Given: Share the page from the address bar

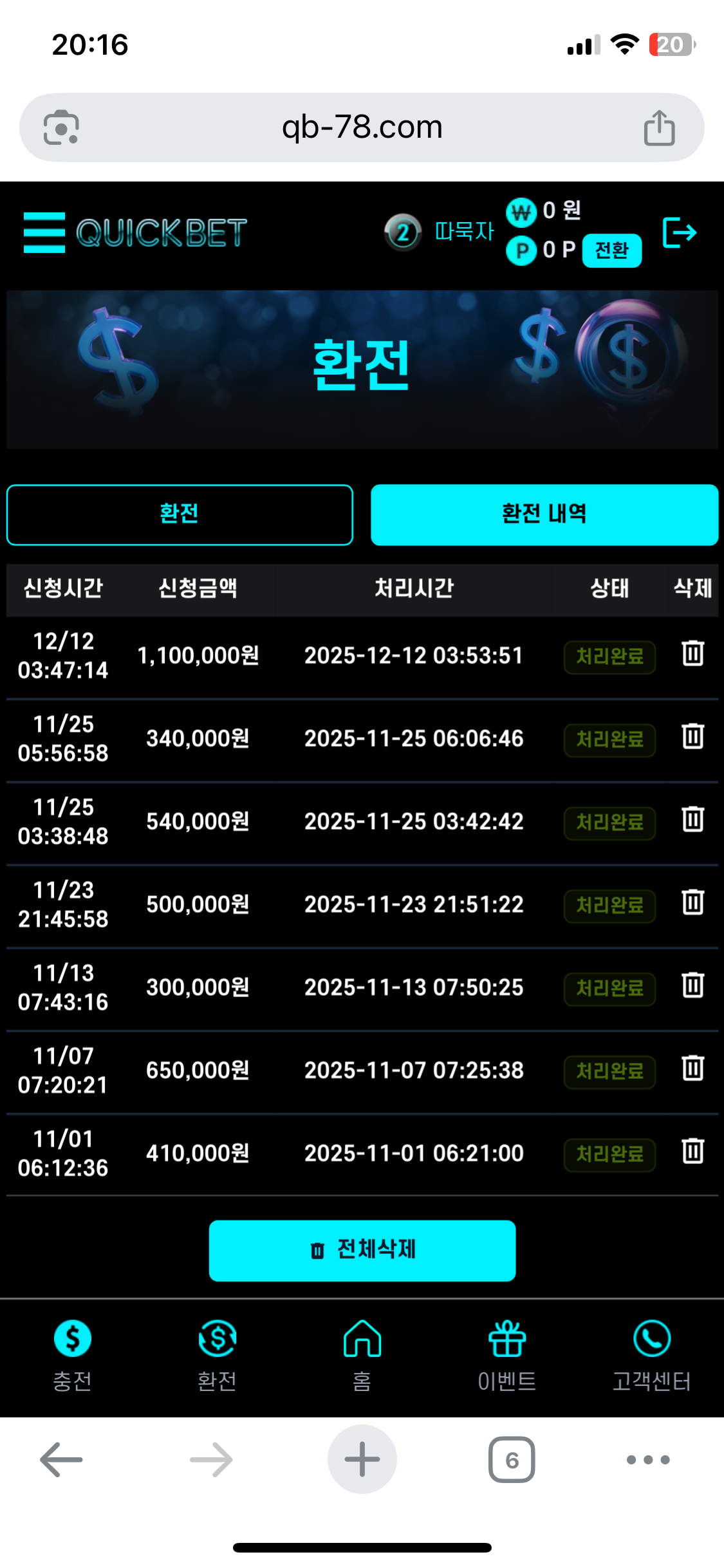Looking at the screenshot, I should 659,127.
